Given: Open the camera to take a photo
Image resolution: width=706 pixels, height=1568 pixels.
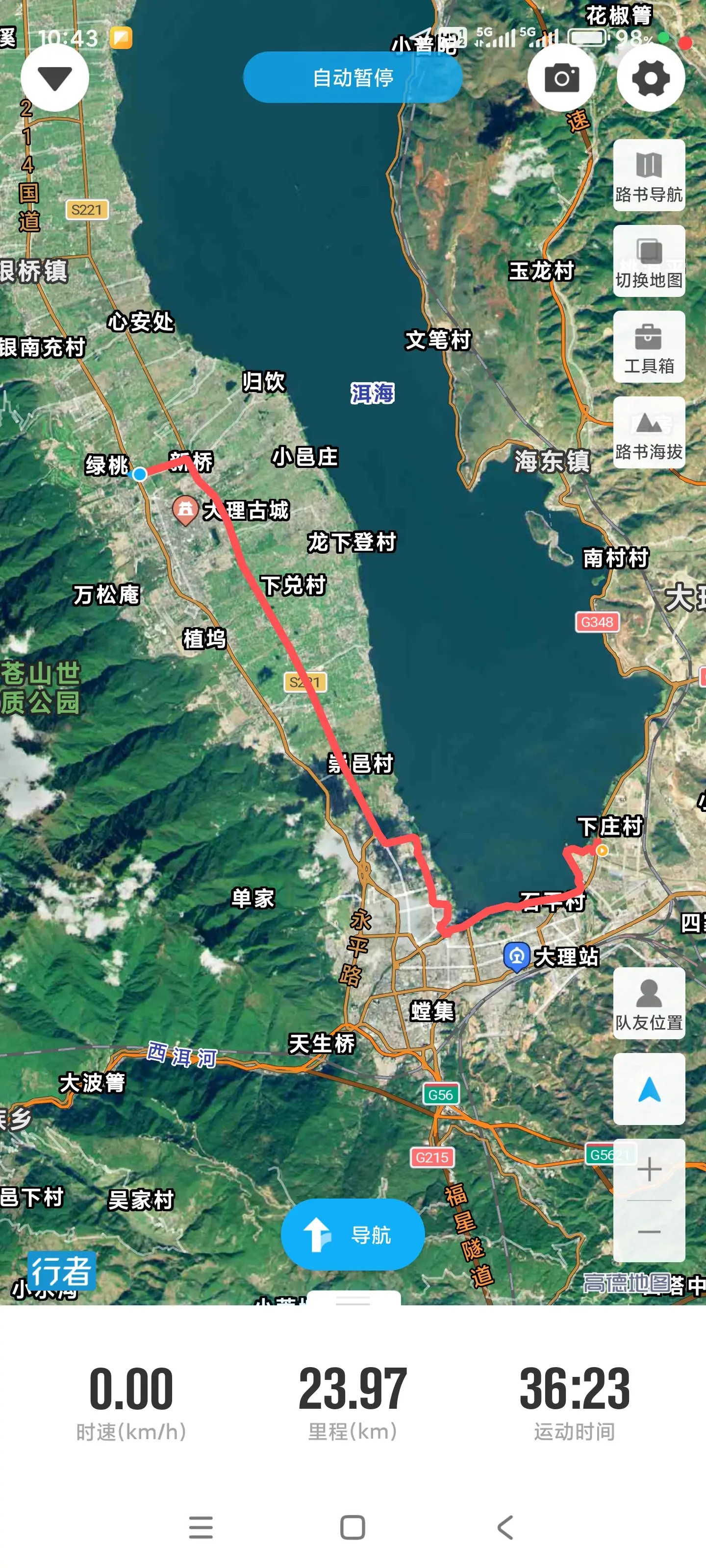Looking at the screenshot, I should 562,78.
